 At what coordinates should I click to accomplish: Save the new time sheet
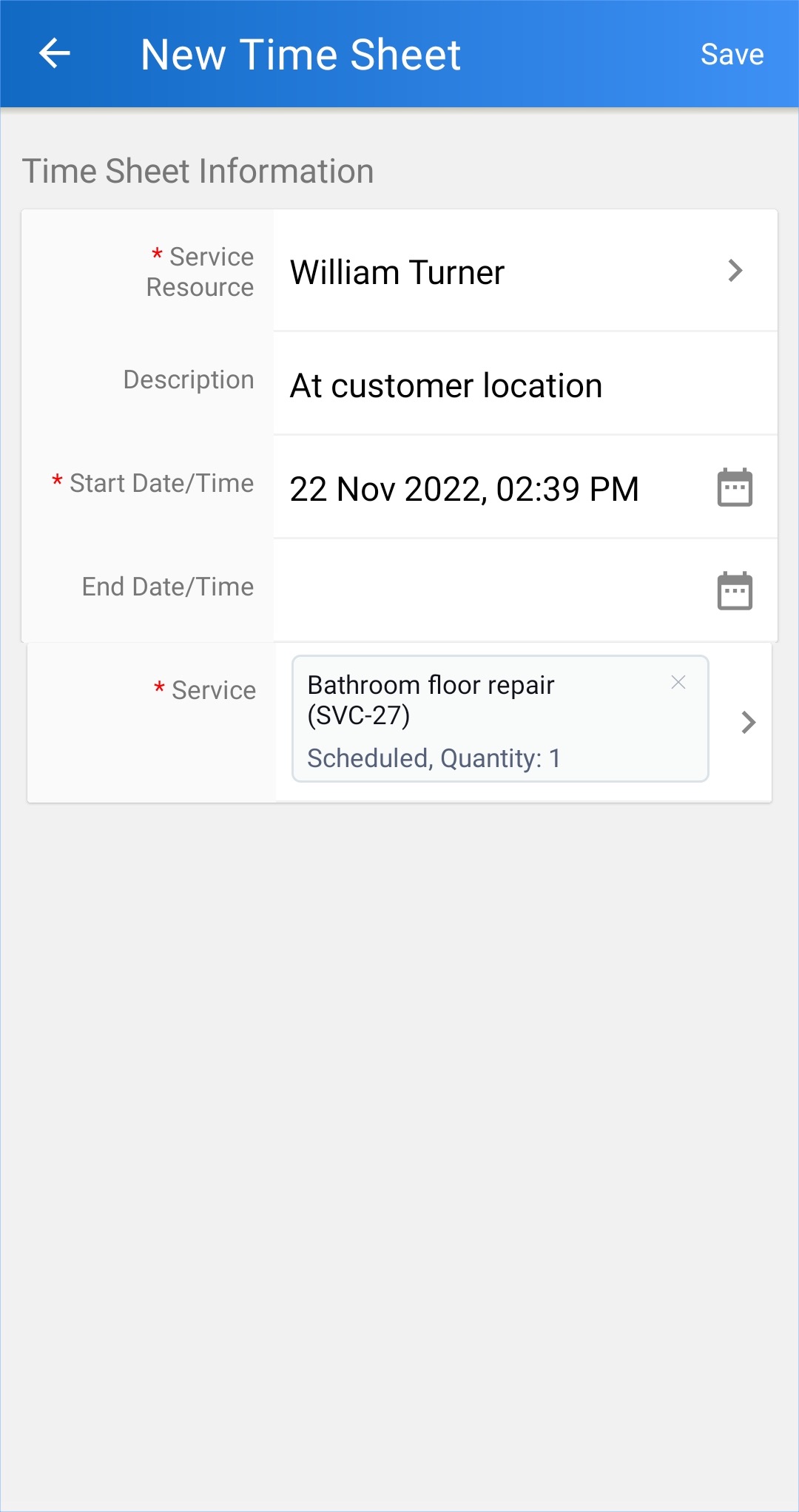[x=732, y=54]
